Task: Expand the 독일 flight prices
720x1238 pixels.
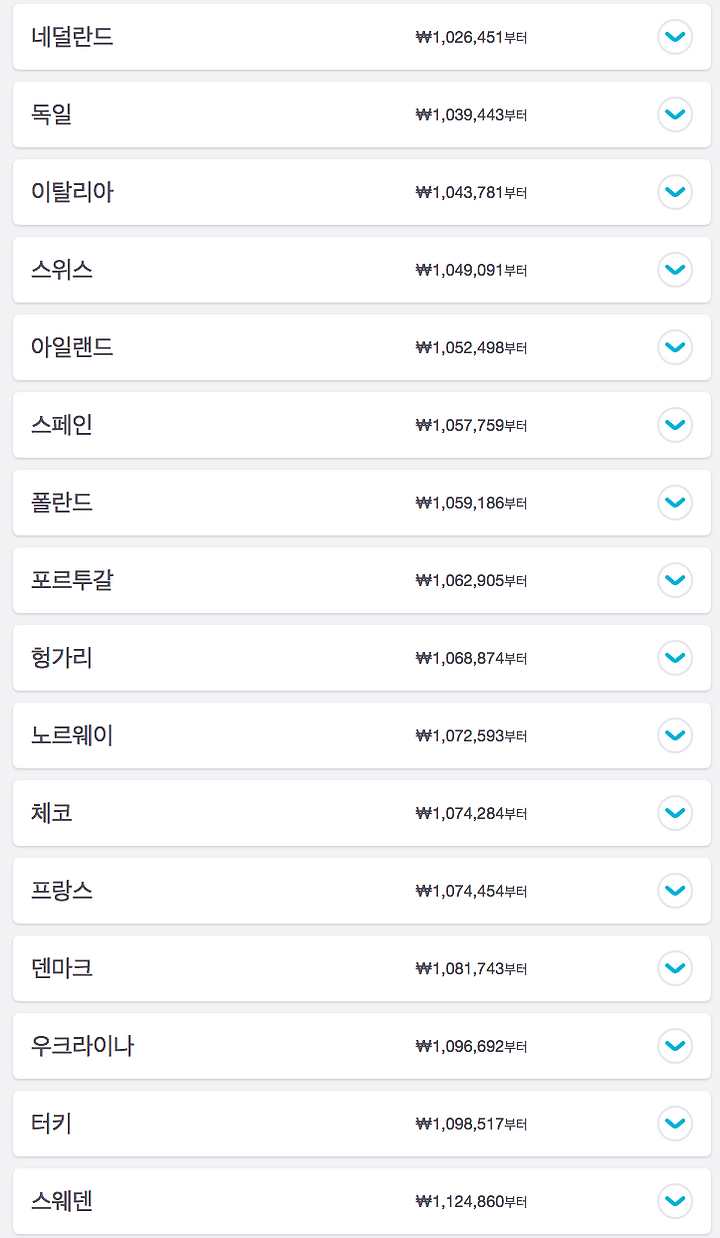Action: coord(675,114)
